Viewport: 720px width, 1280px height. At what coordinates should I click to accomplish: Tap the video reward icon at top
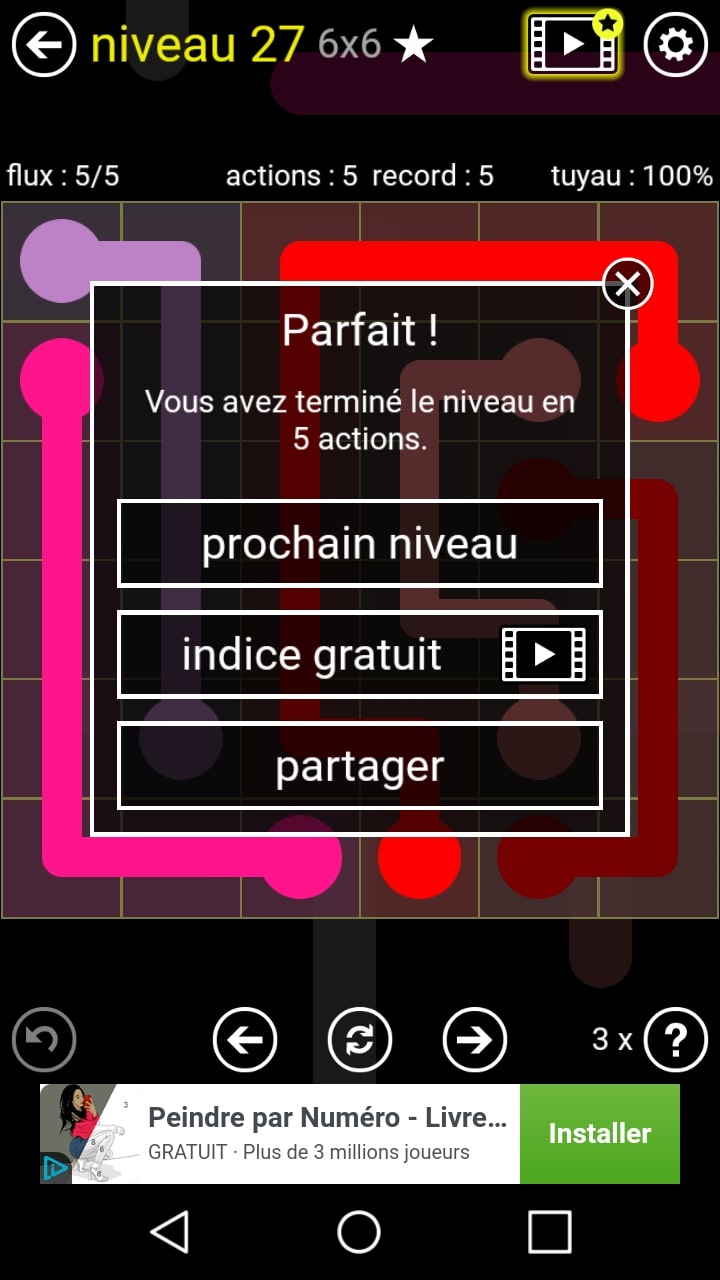[574, 44]
